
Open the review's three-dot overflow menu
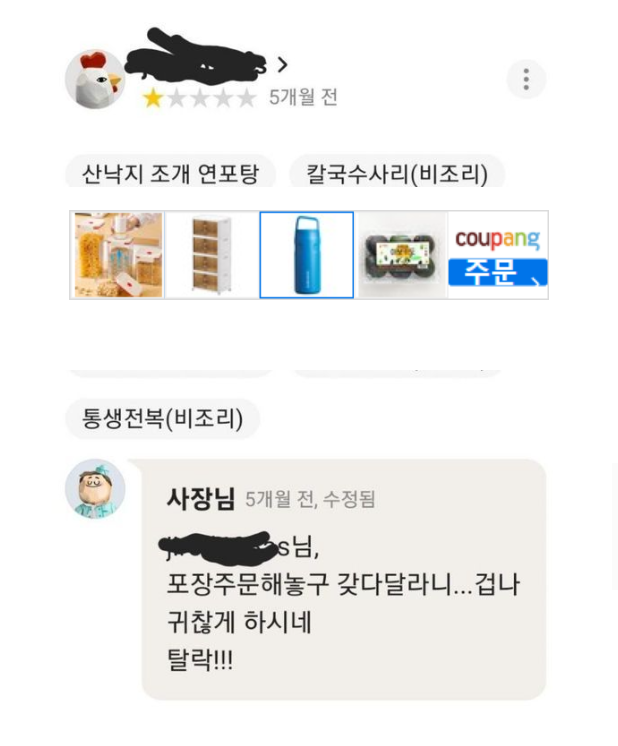point(526,79)
